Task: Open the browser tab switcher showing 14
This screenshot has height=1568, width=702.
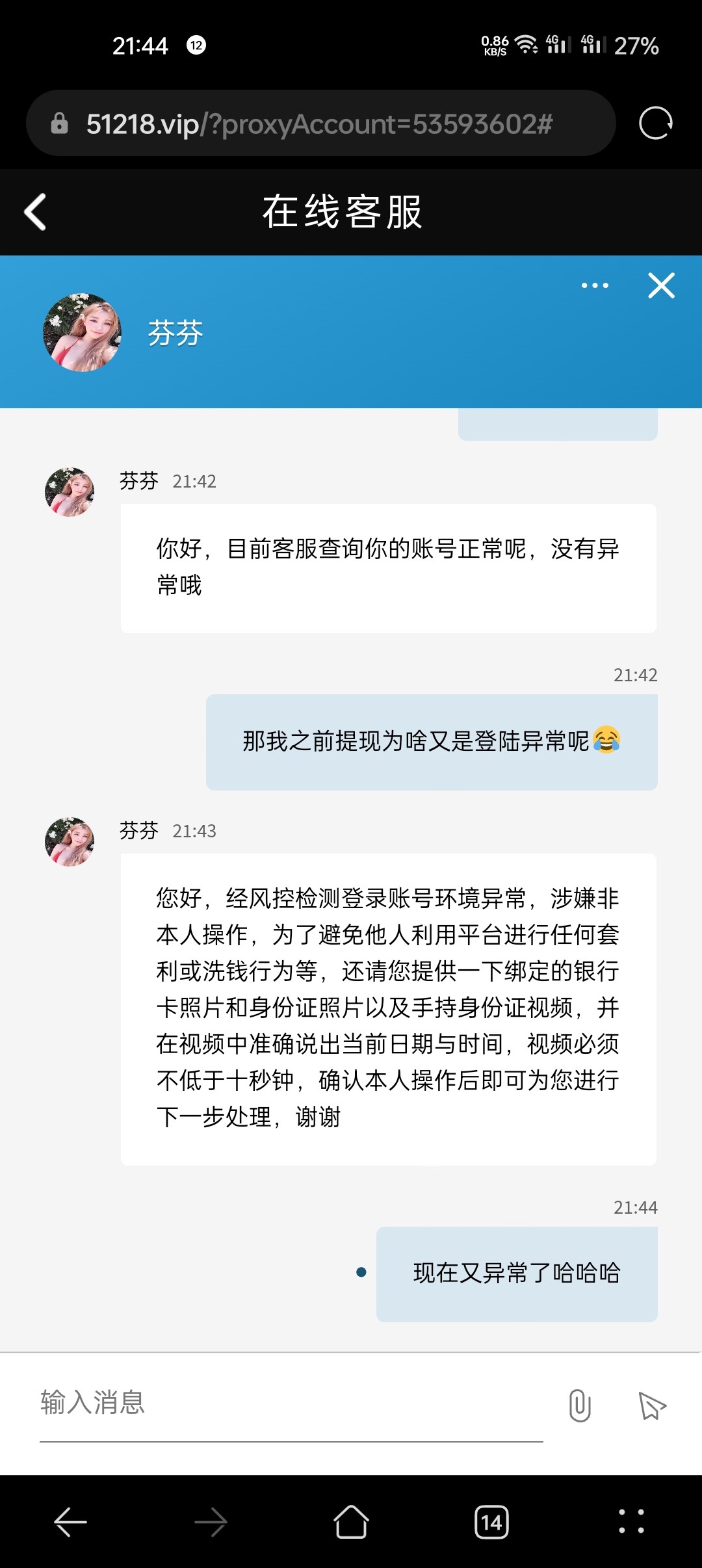Action: (491, 1522)
